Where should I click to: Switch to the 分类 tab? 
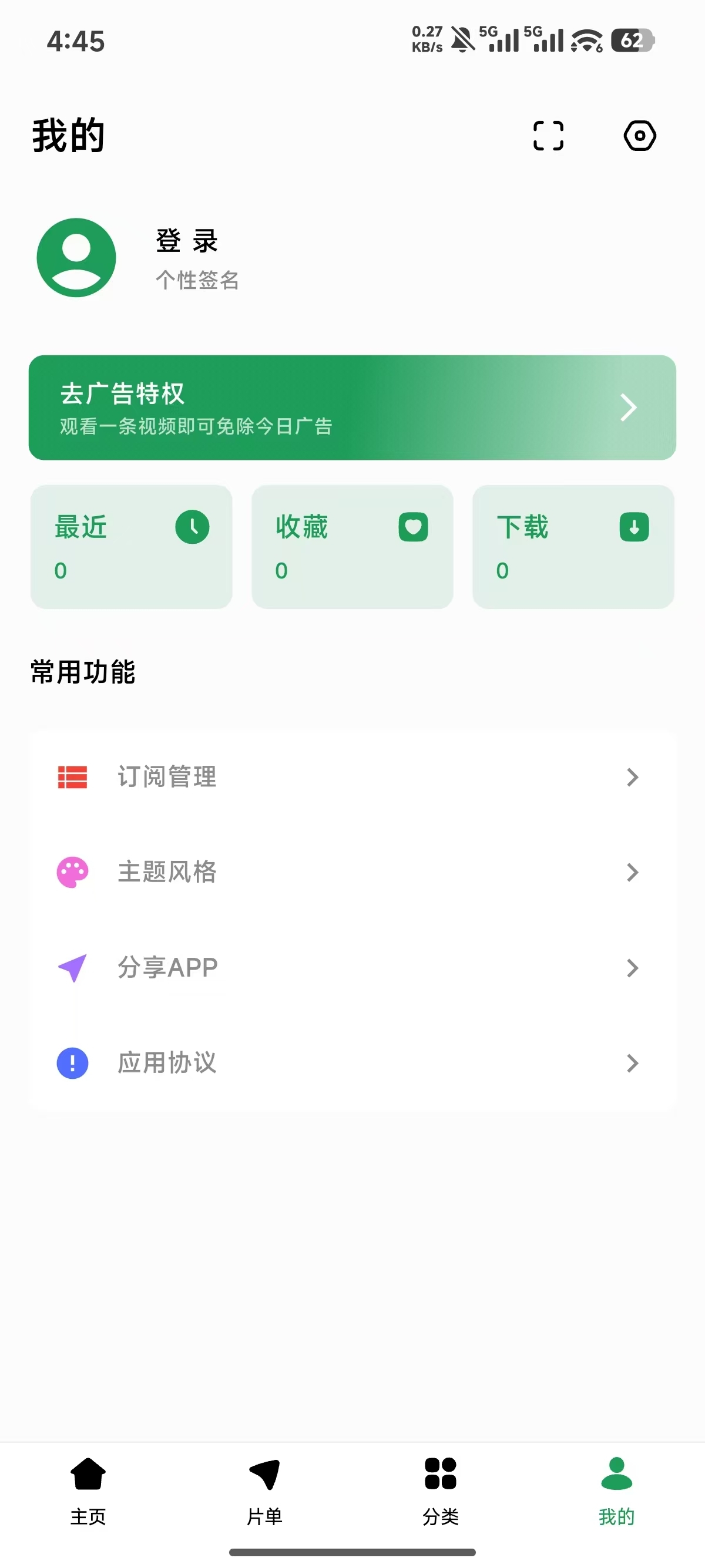(440, 1491)
